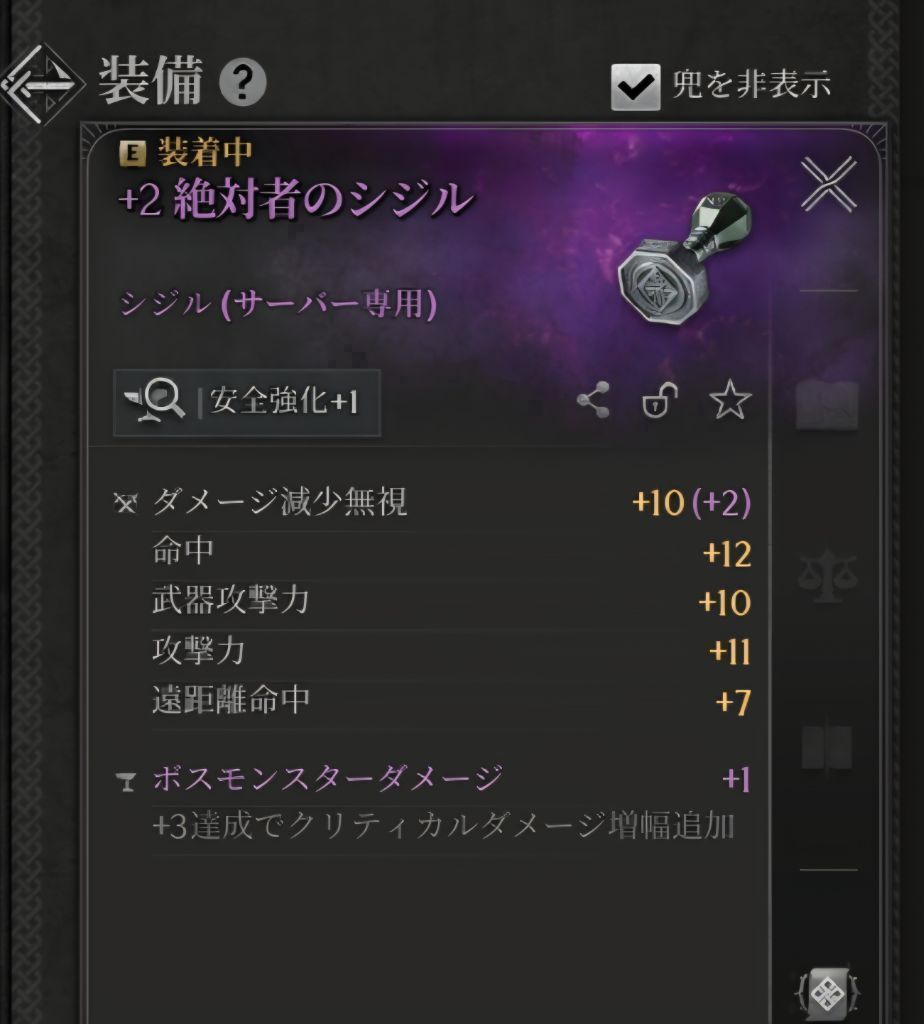This screenshot has width=924, height=1024.
Task: Open the 安全強化+1 details button
Action: pyautogui.click(x=247, y=402)
